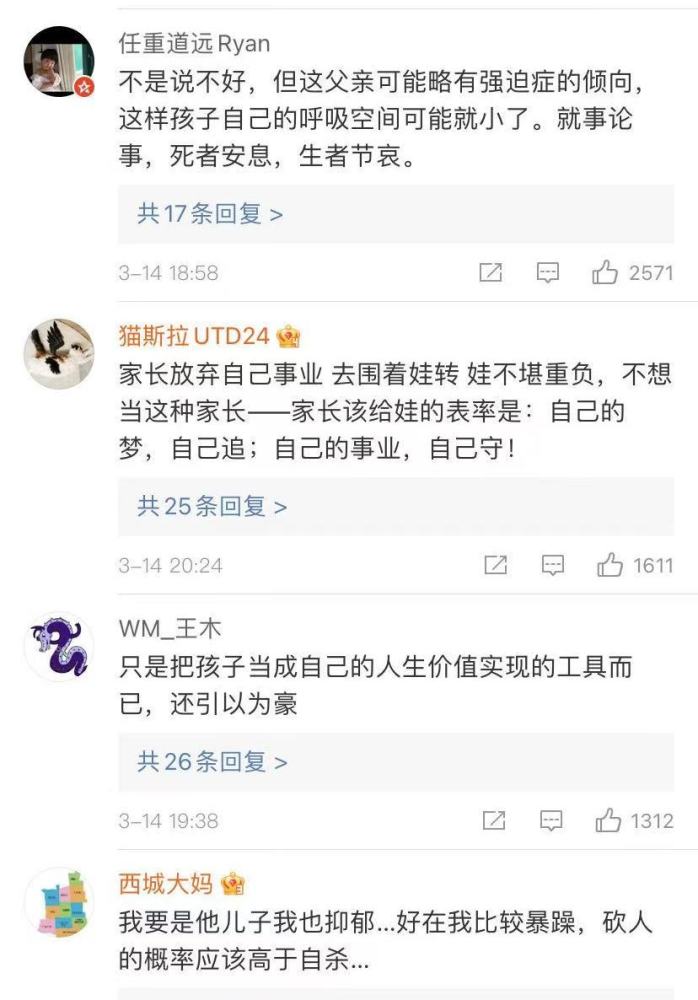Expand the 26 replies under WM_王木's comment

pyautogui.click(x=212, y=762)
